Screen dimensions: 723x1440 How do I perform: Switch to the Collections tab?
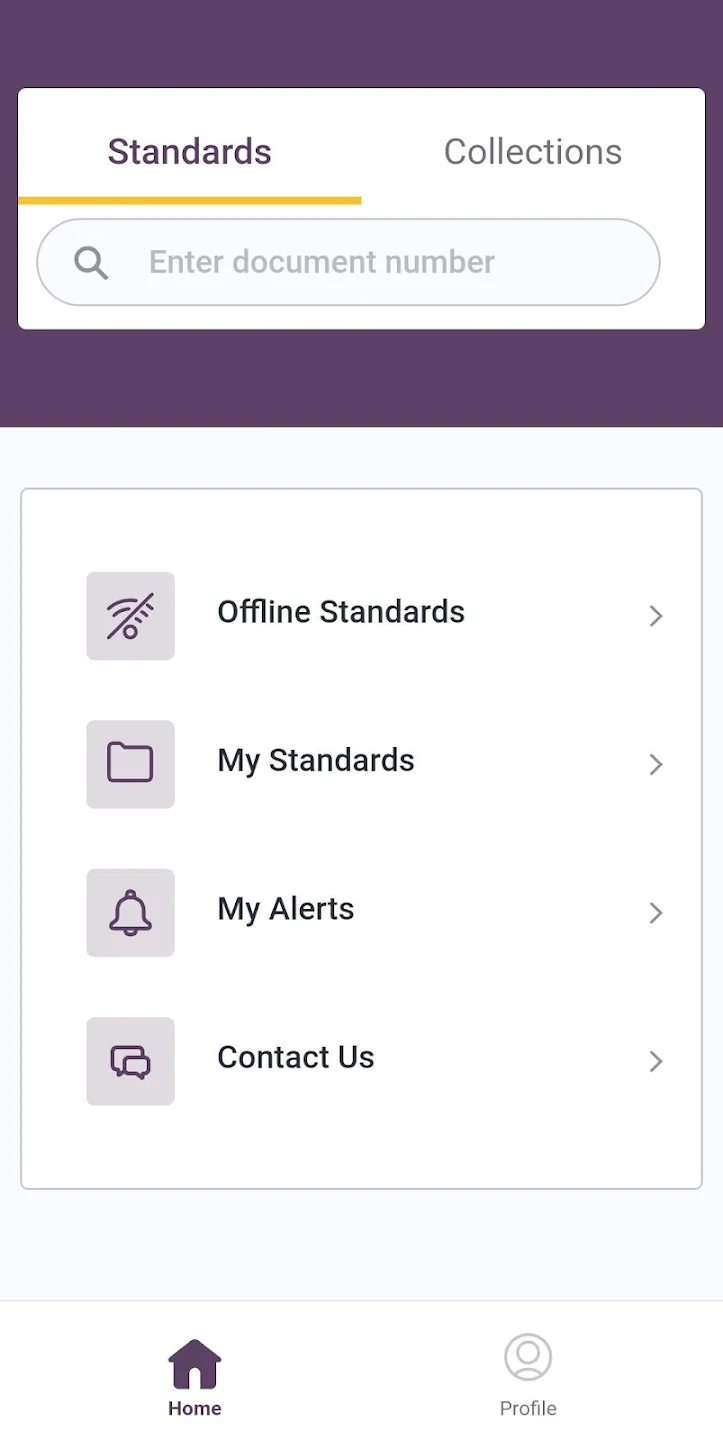[532, 151]
